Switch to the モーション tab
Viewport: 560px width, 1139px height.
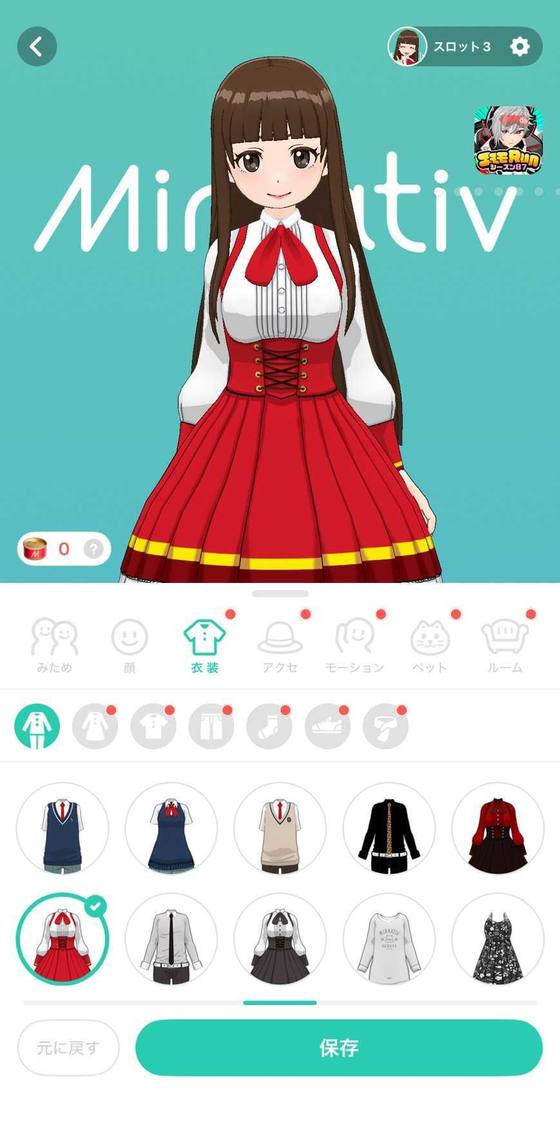coord(355,646)
